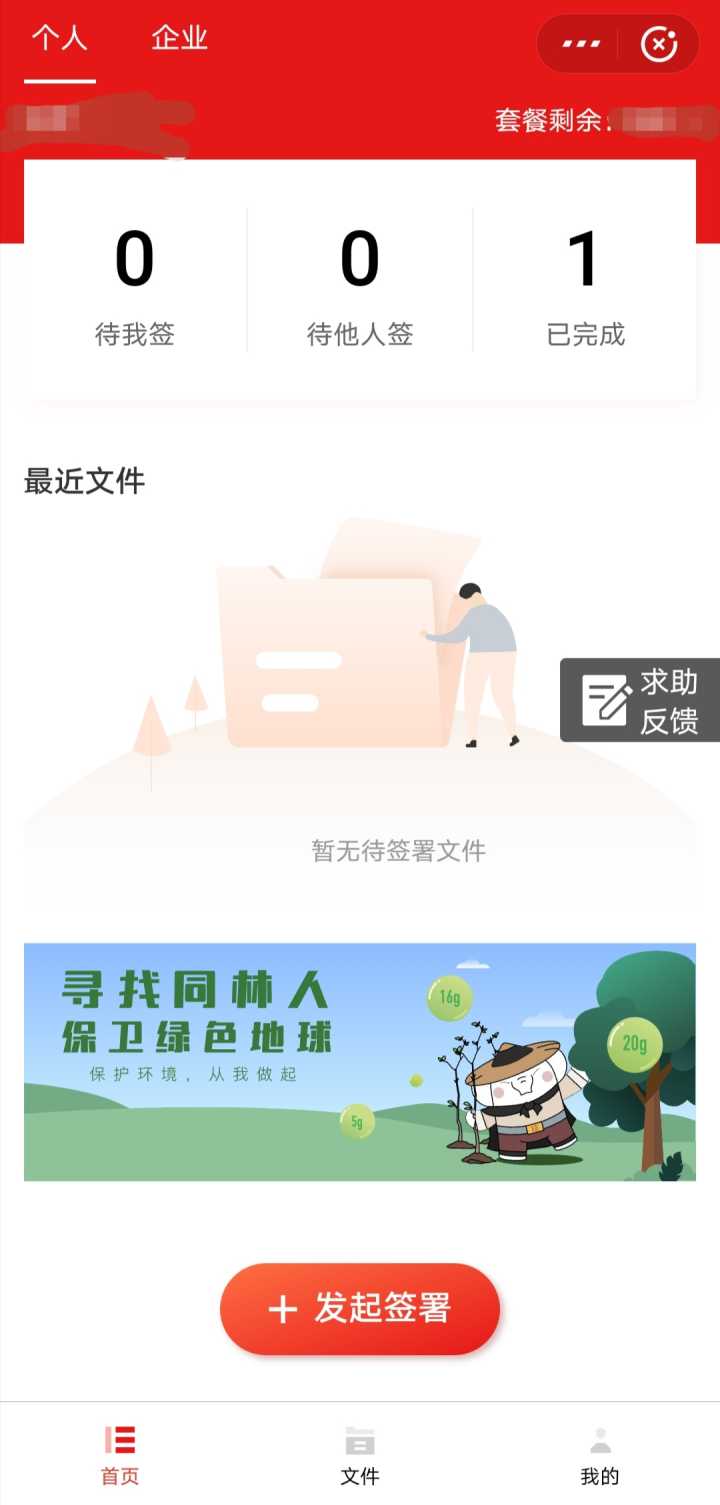
Task: Open the 寻找同林人 banner
Action: 360,1061
